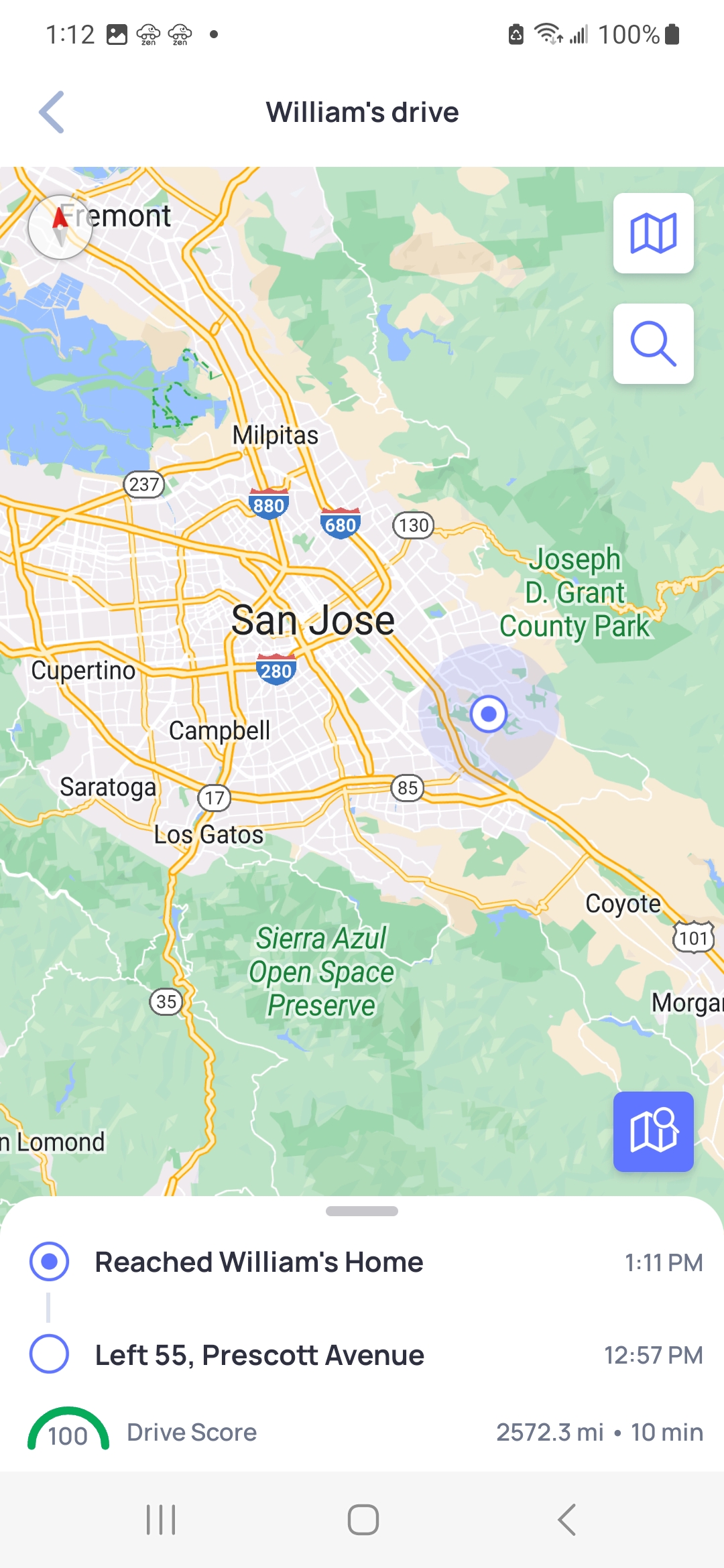724x1568 pixels.
Task: Tap the bottom sheet drag handle
Action: click(362, 1211)
